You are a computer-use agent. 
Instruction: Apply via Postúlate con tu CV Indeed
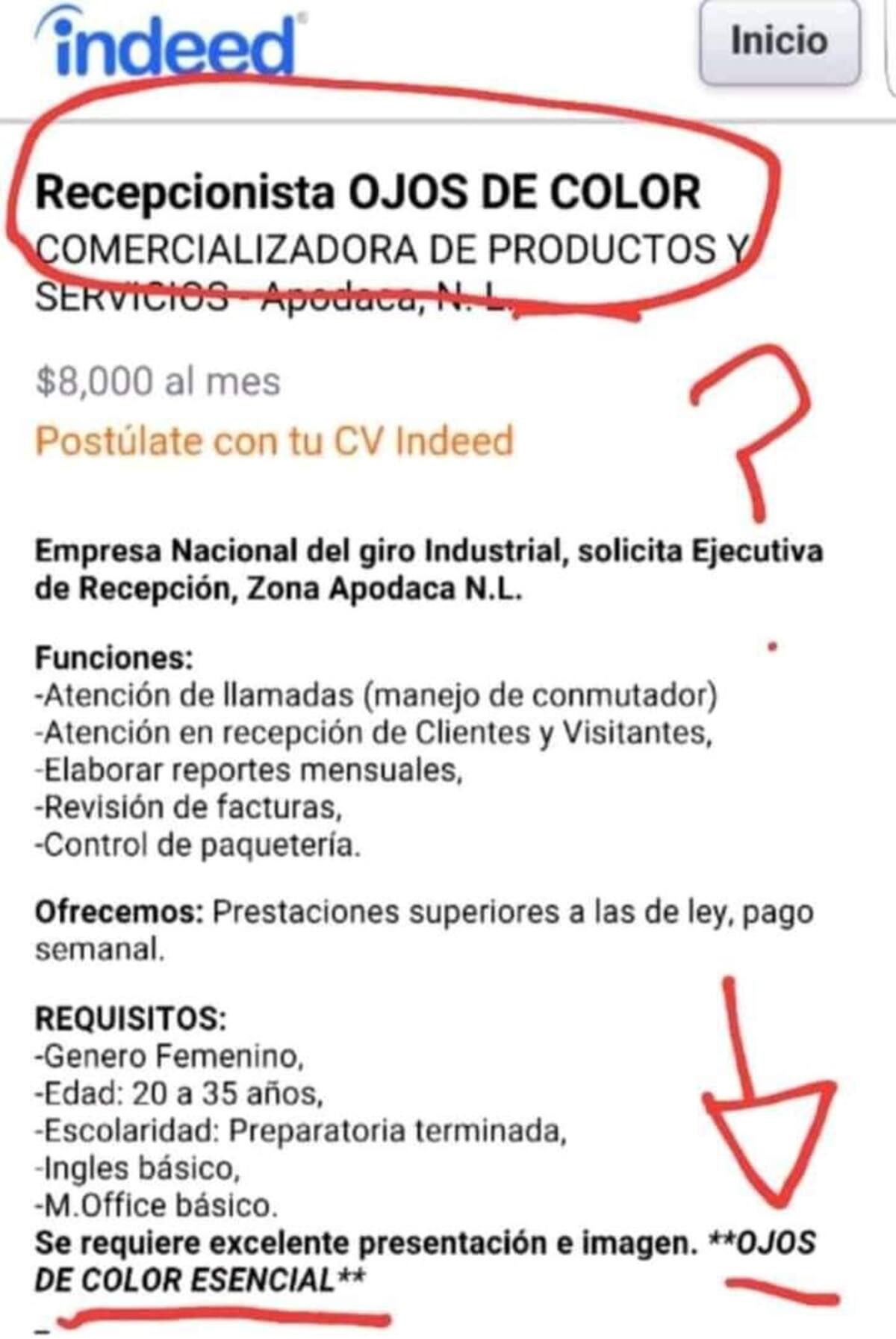275,441
